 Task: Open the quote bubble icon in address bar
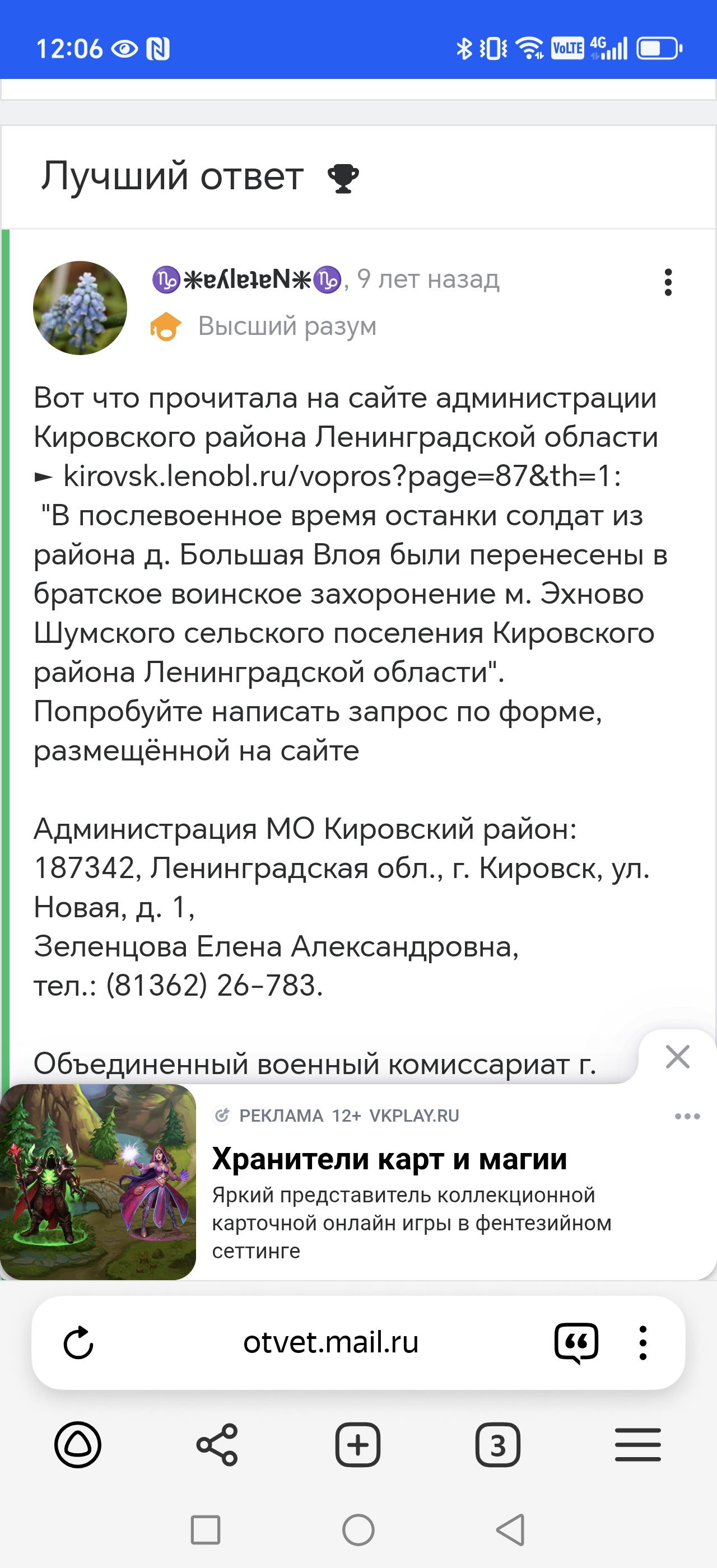tap(576, 1343)
